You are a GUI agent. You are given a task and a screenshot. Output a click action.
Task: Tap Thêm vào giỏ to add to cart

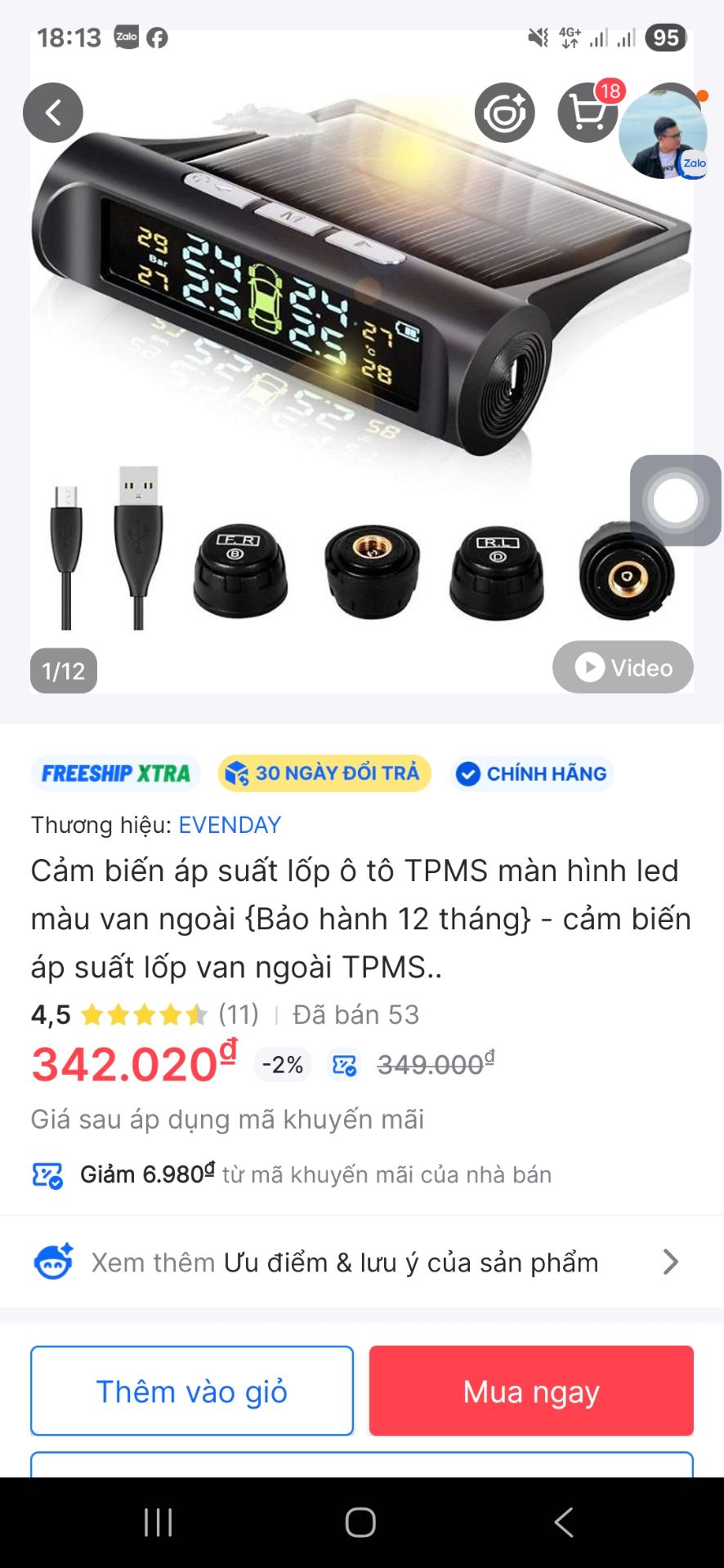(191, 1390)
